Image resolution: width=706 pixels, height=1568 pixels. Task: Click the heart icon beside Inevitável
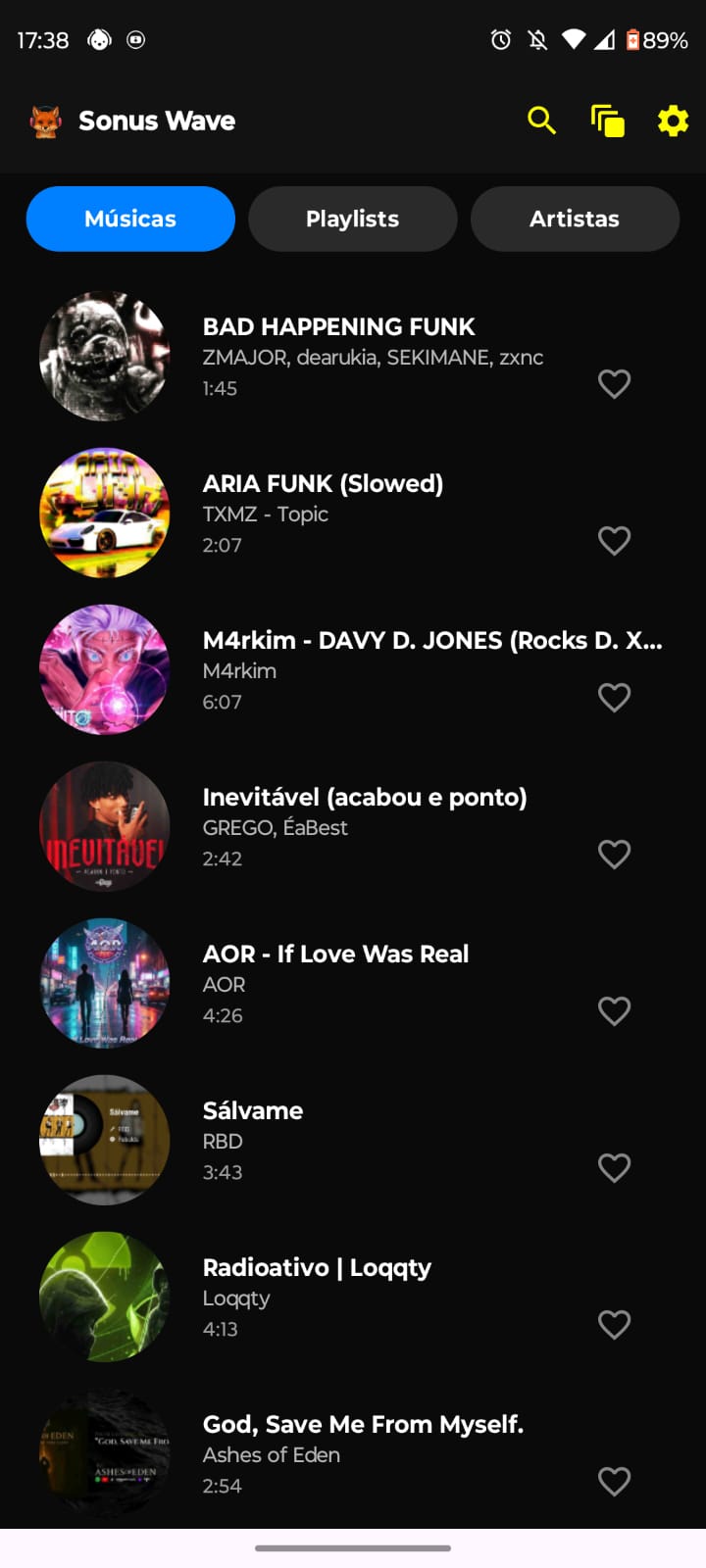pyautogui.click(x=615, y=855)
